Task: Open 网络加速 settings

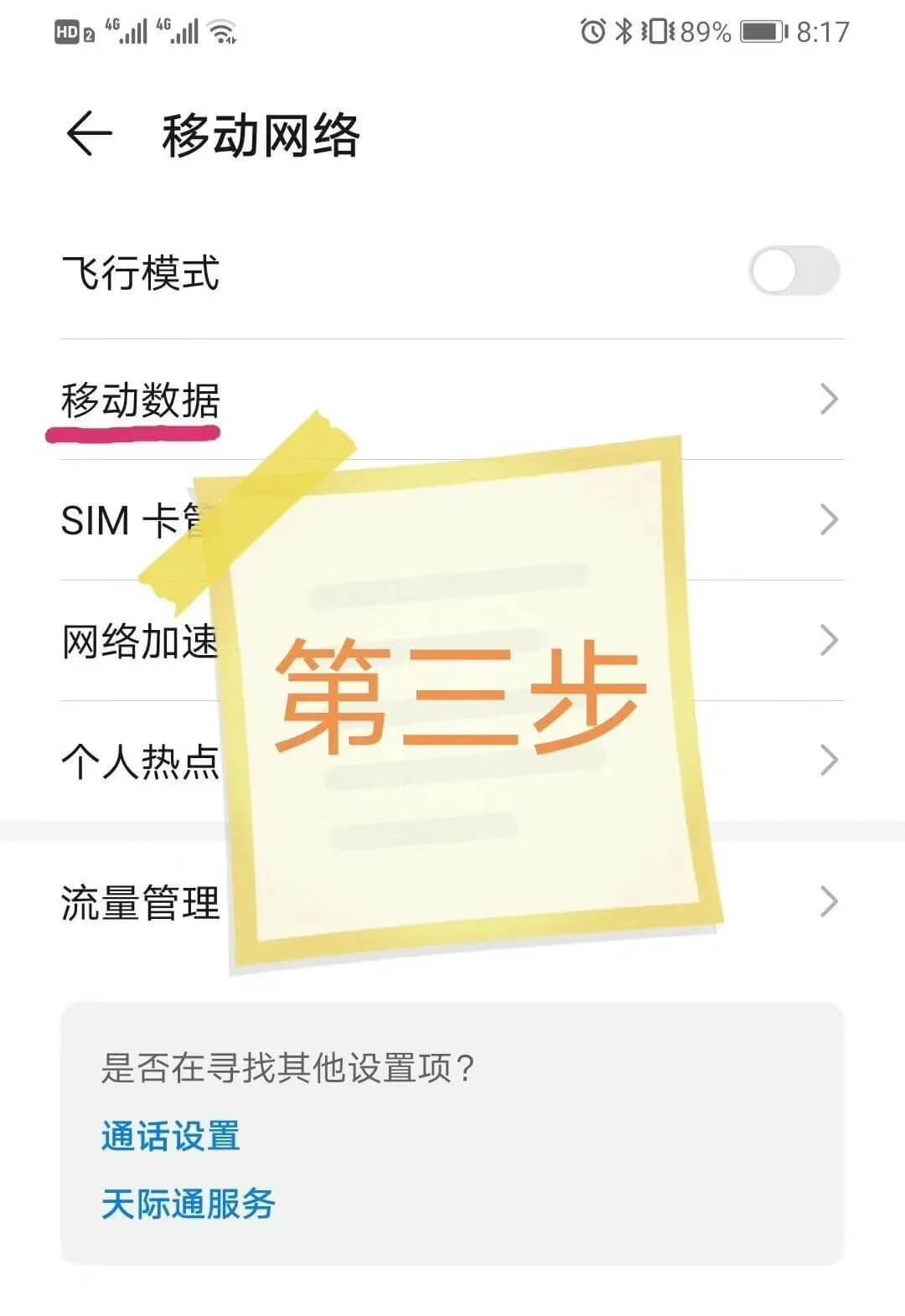Action: coord(139,641)
